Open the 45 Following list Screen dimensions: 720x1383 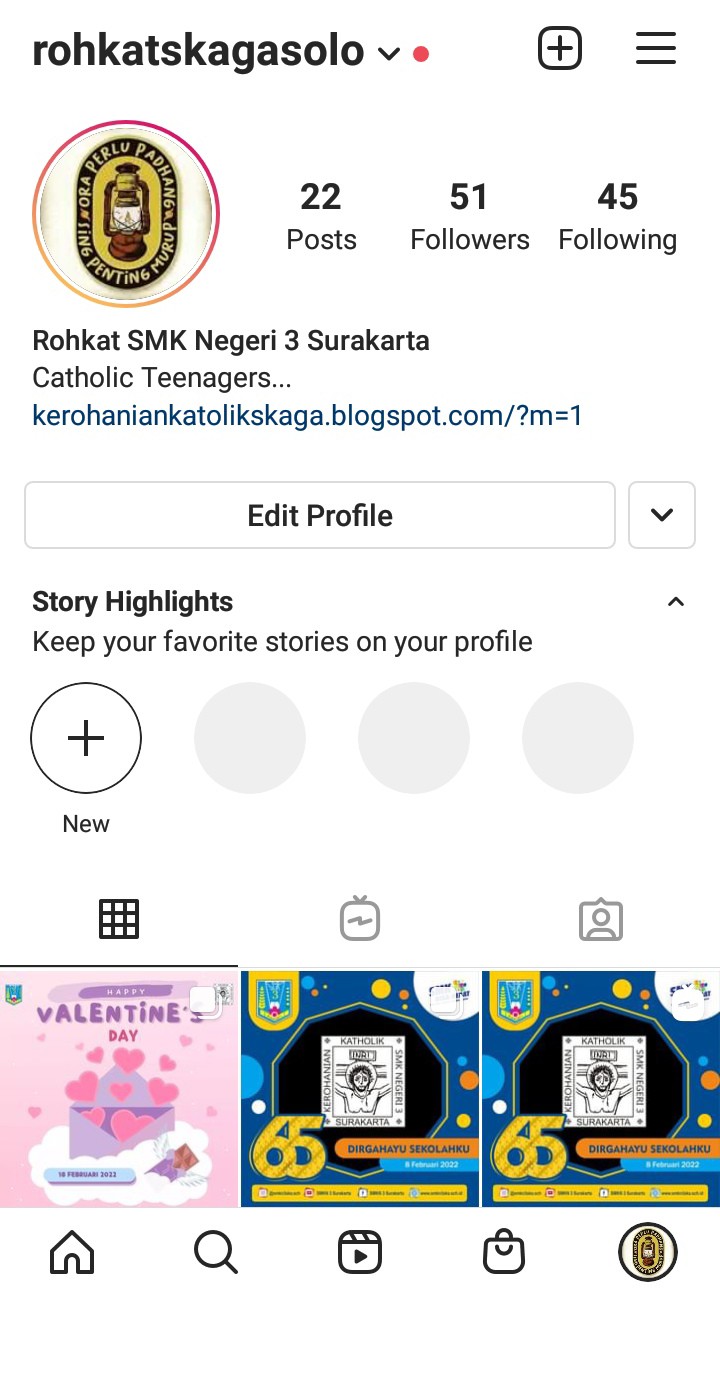(617, 216)
